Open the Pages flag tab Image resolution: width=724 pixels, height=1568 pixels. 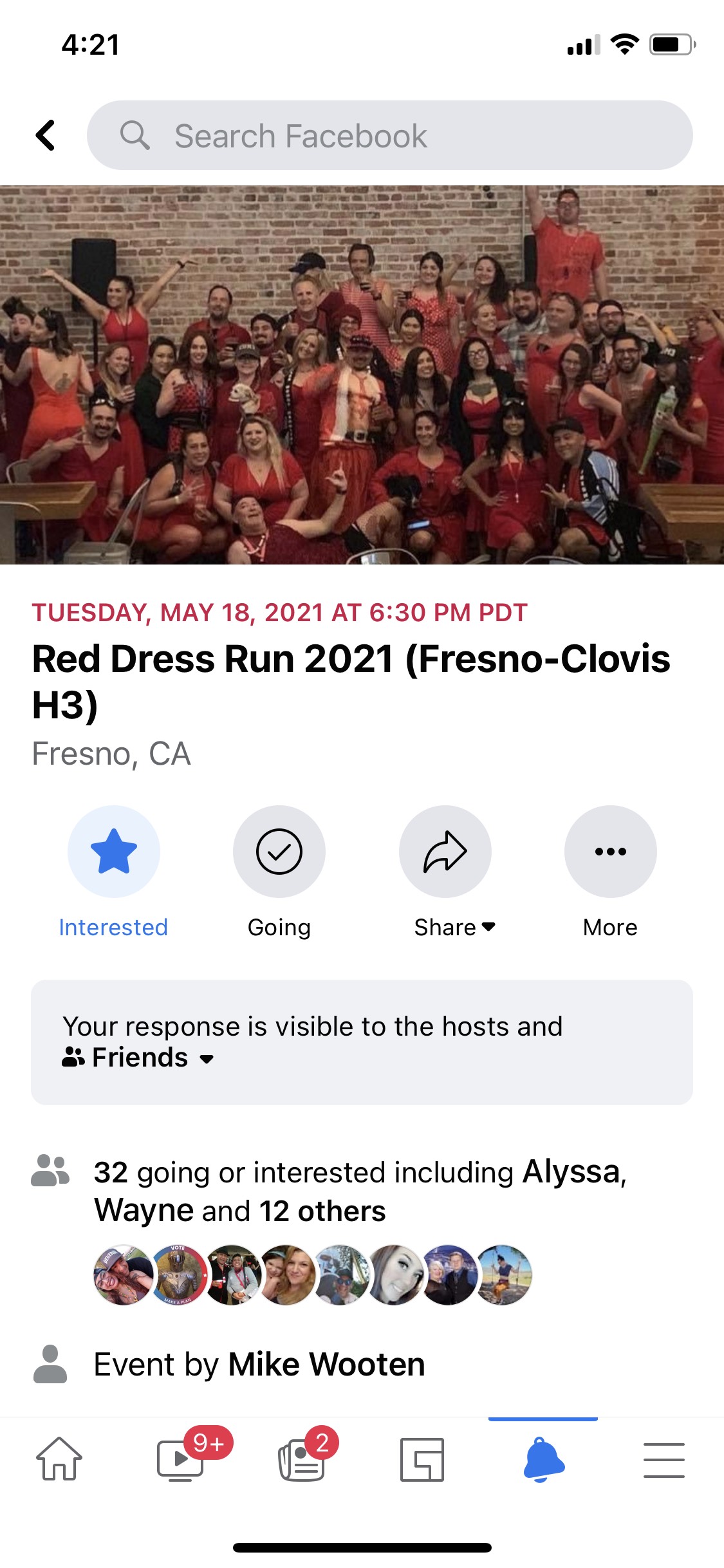pyautogui.click(x=422, y=1459)
